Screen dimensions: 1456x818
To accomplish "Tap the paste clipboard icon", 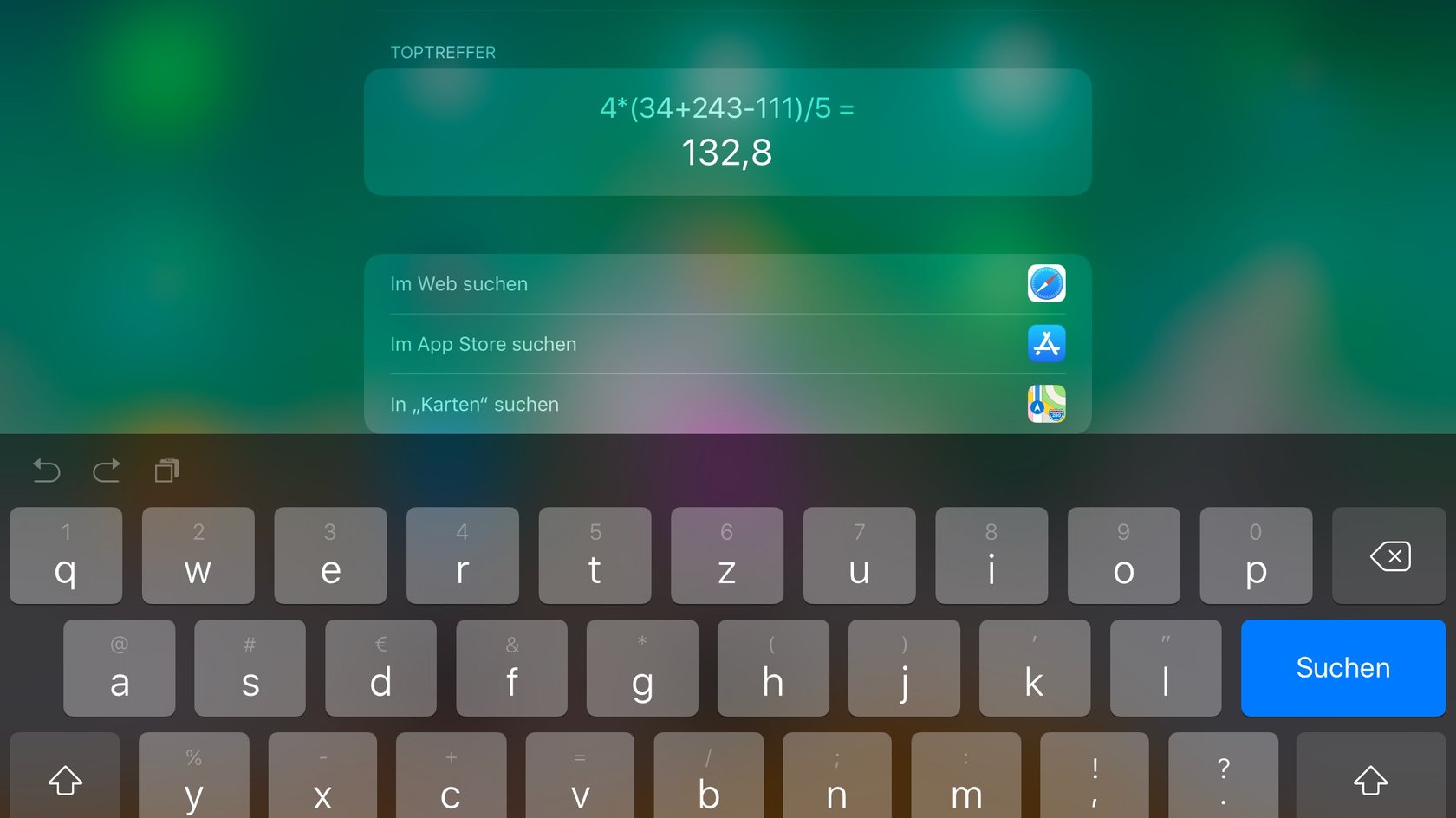I will pos(166,471).
